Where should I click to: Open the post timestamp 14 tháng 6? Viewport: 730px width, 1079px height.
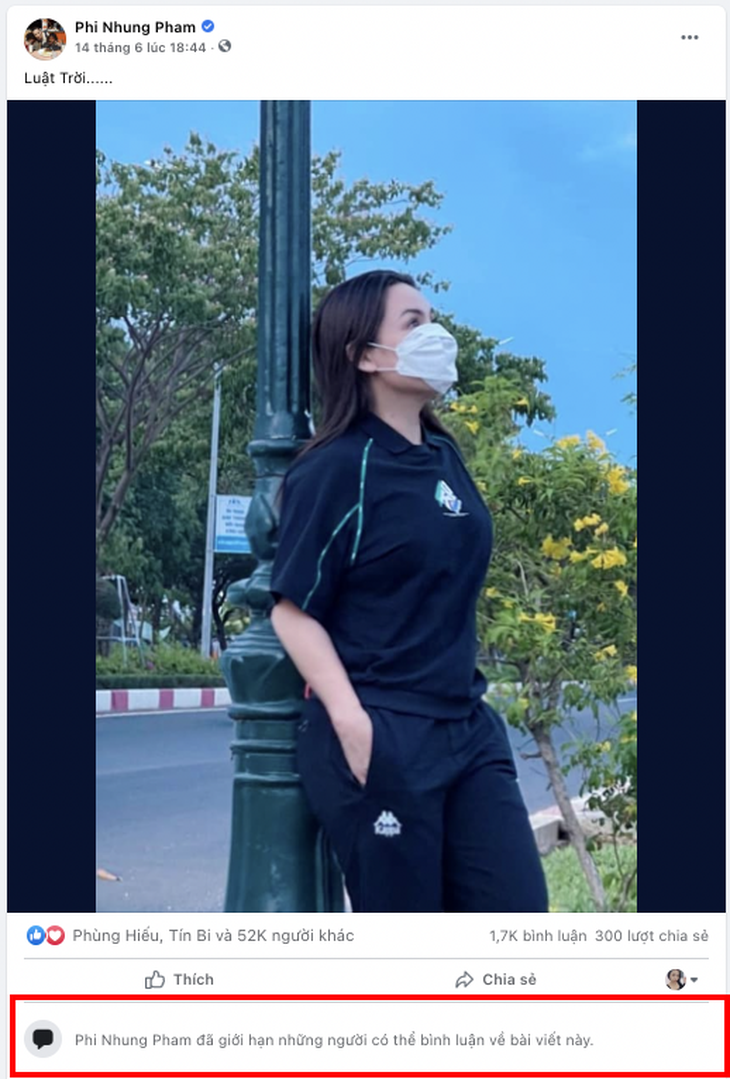tap(139, 47)
